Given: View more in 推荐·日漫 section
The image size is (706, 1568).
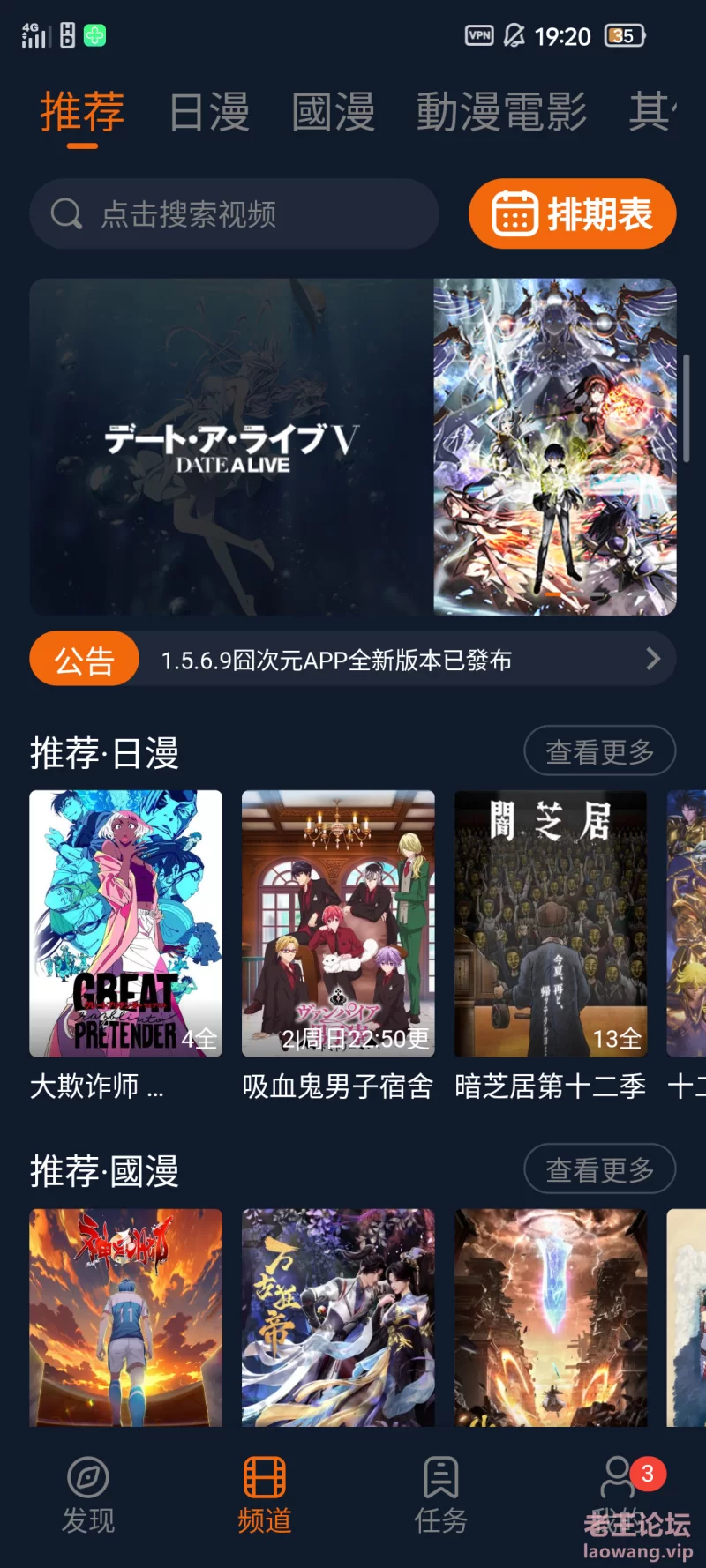Looking at the screenshot, I should tap(599, 751).
